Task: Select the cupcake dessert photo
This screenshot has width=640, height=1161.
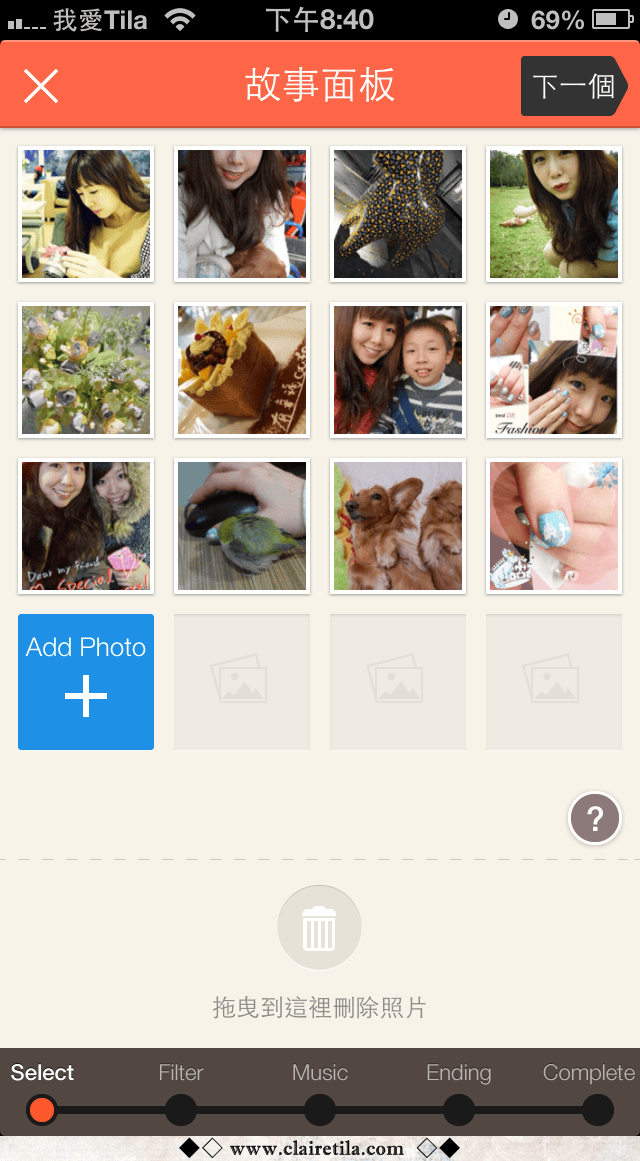Action: (242, 370)
